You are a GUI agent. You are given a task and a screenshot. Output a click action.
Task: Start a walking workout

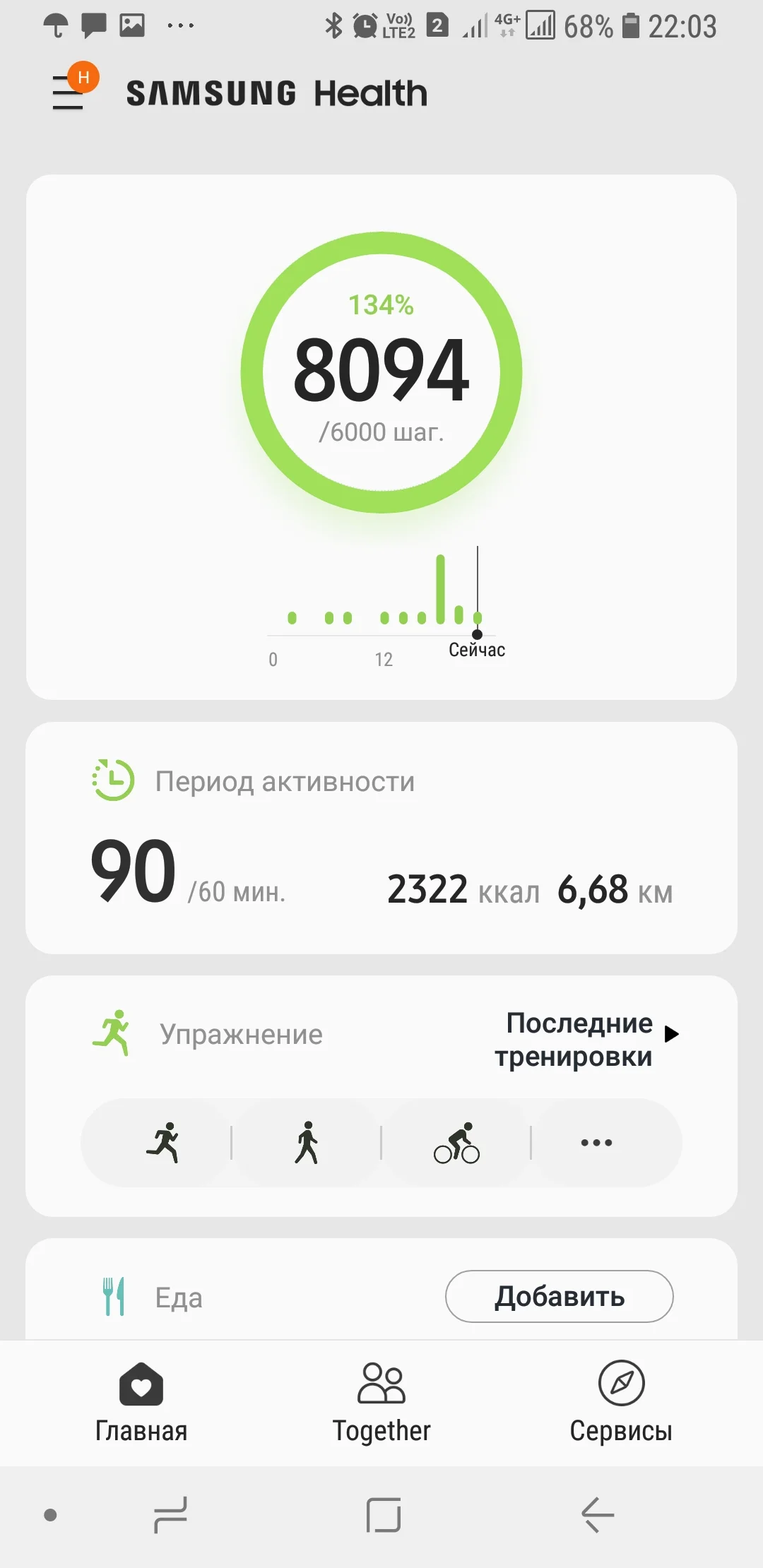click(307, 1142)
